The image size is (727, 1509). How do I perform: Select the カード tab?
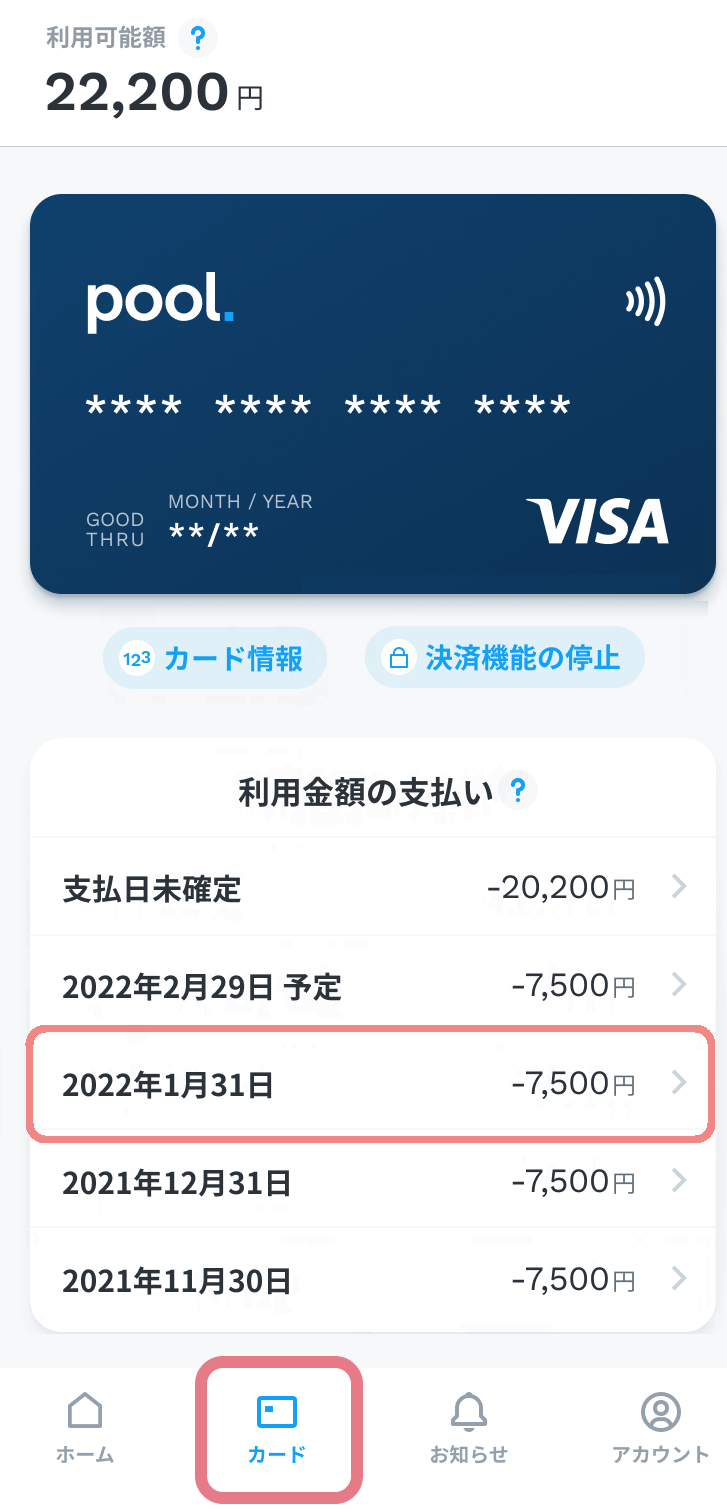pyautogui.click(x=277, y=1429)
